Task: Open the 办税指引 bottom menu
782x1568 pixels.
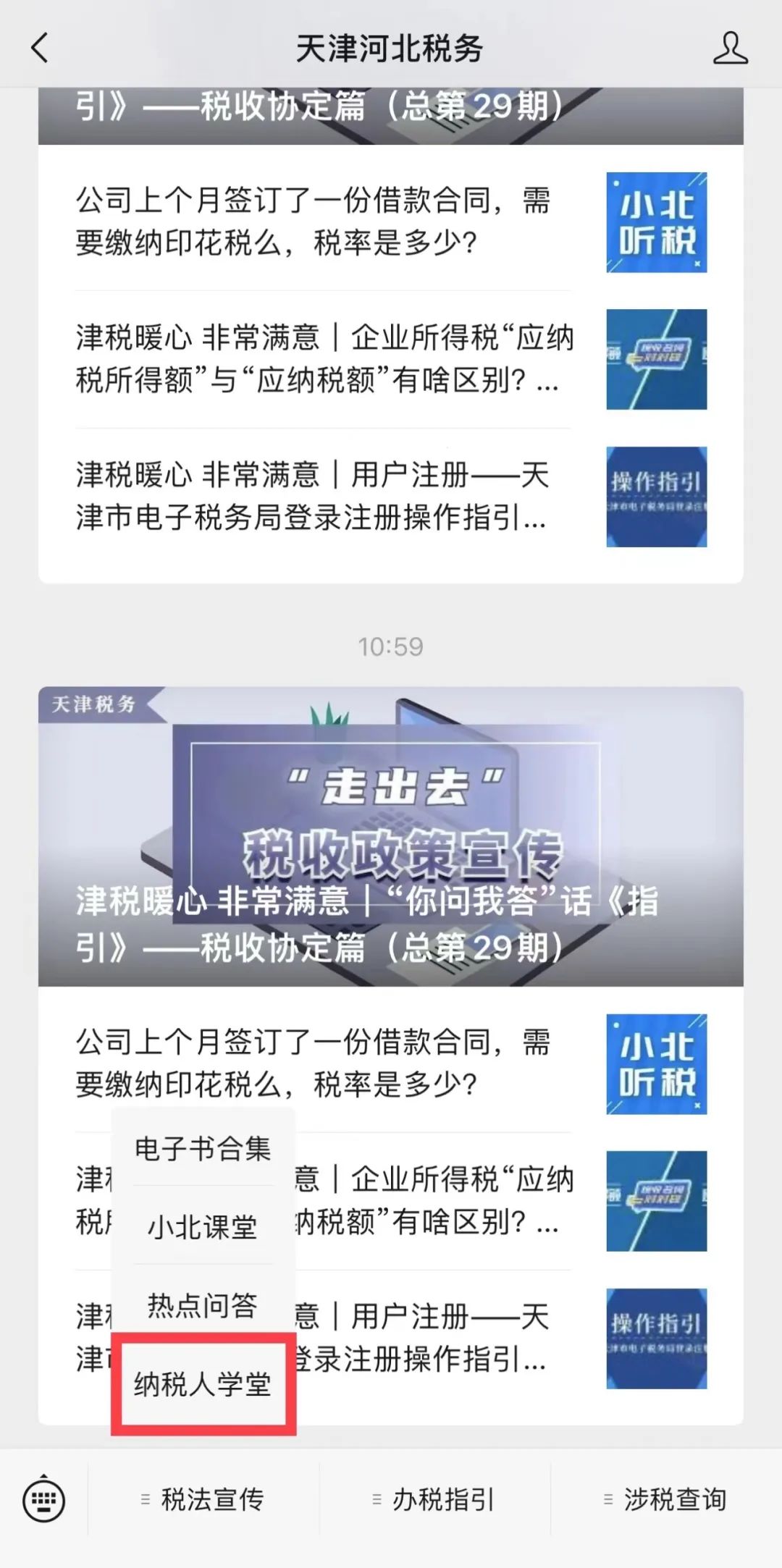Action: 434,1499
